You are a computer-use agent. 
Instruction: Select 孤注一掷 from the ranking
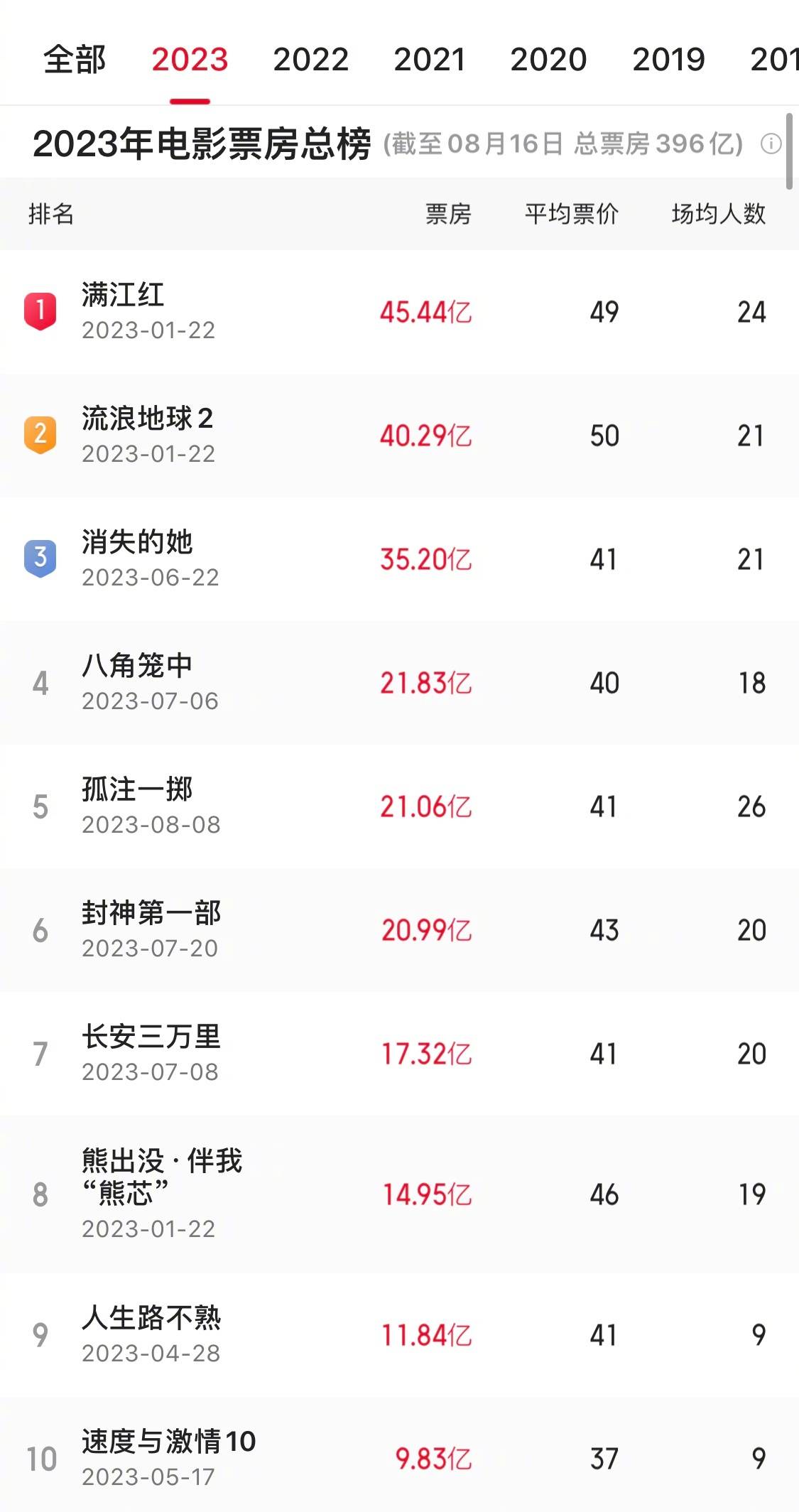399,806
